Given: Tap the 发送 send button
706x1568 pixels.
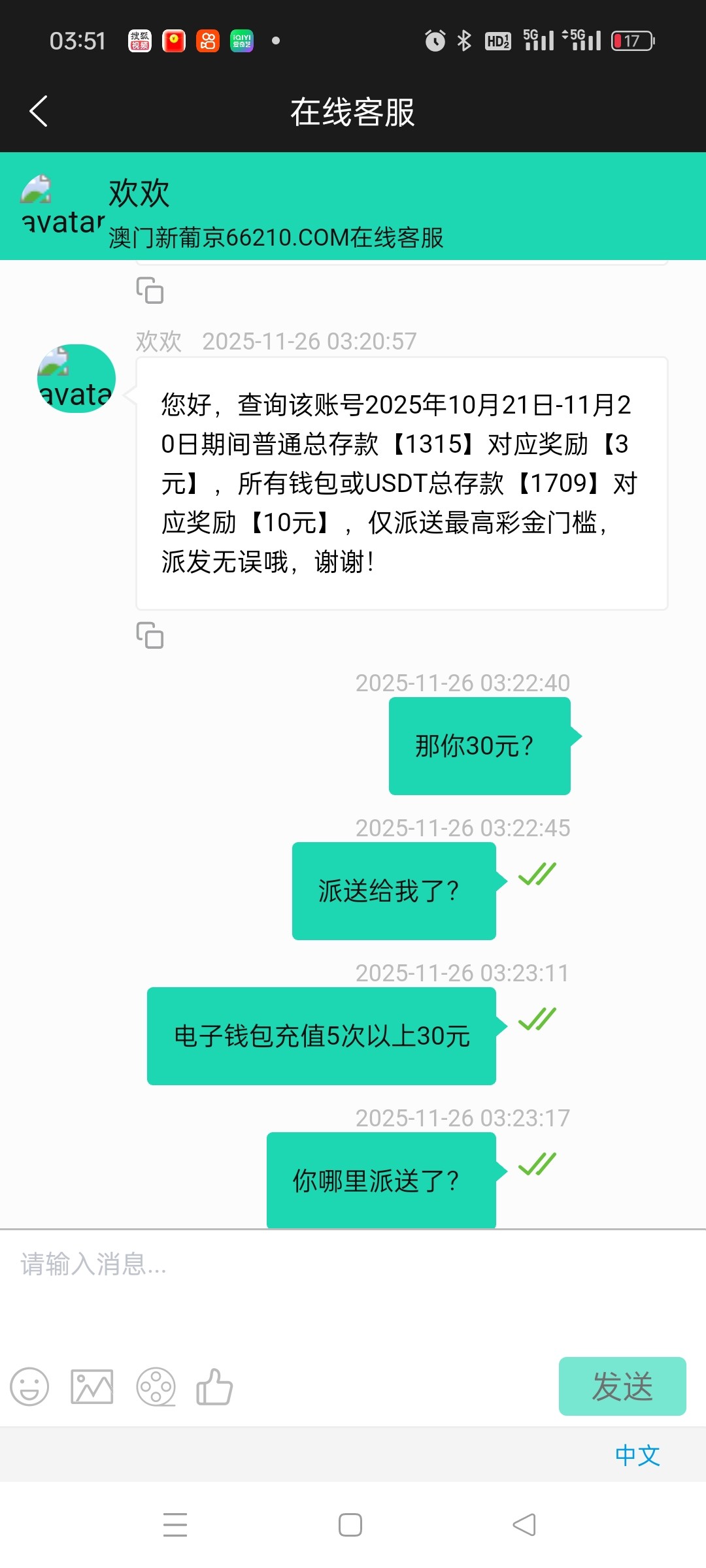Looking at the screenshot, I should point(622,1386).
